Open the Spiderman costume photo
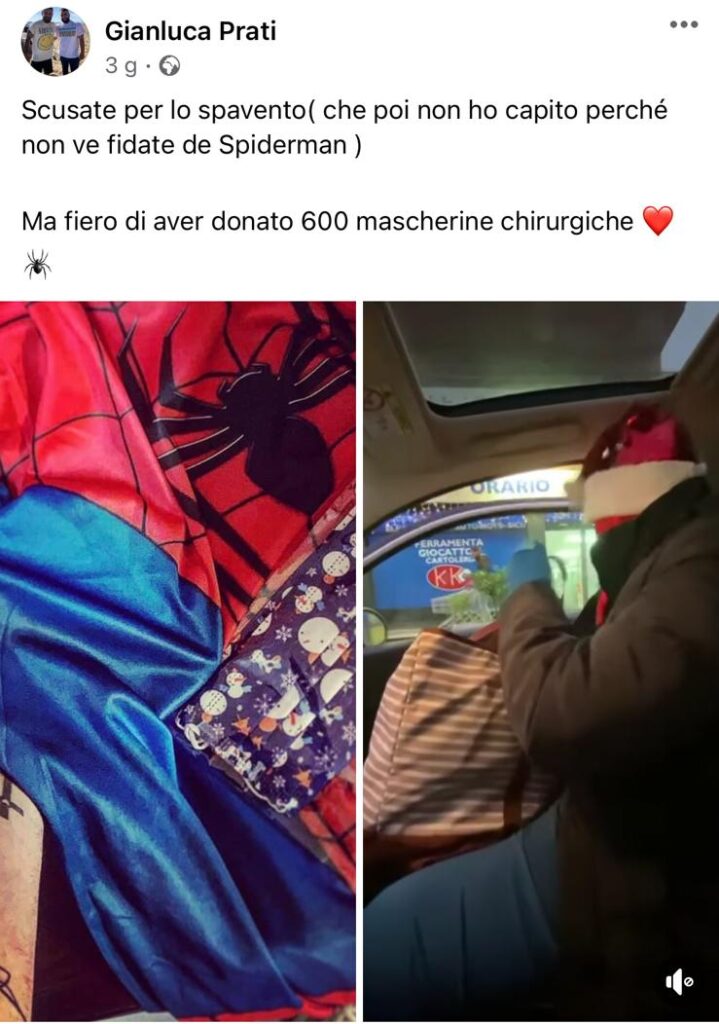The image size is (719, 1024). click(177, 660)
